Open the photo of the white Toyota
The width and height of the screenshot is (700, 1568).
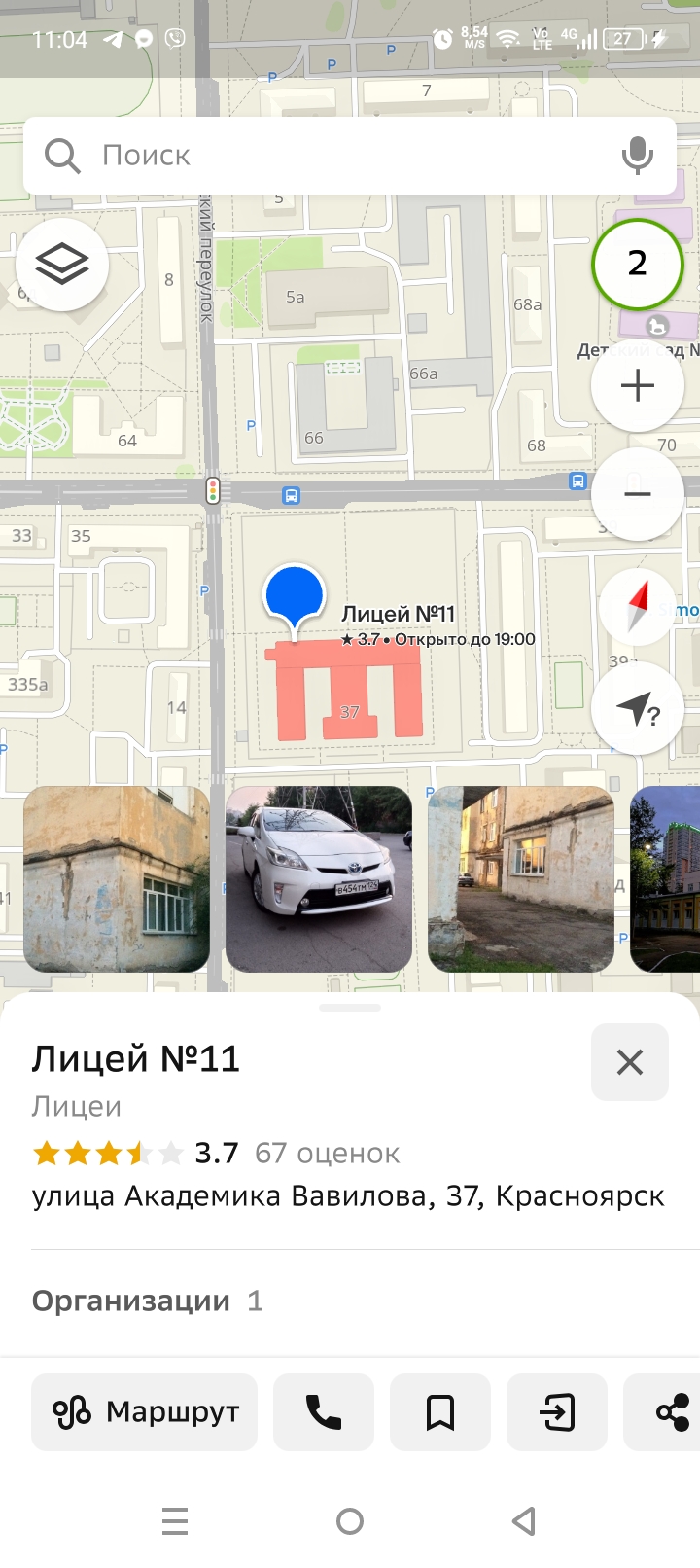[319, 878]
